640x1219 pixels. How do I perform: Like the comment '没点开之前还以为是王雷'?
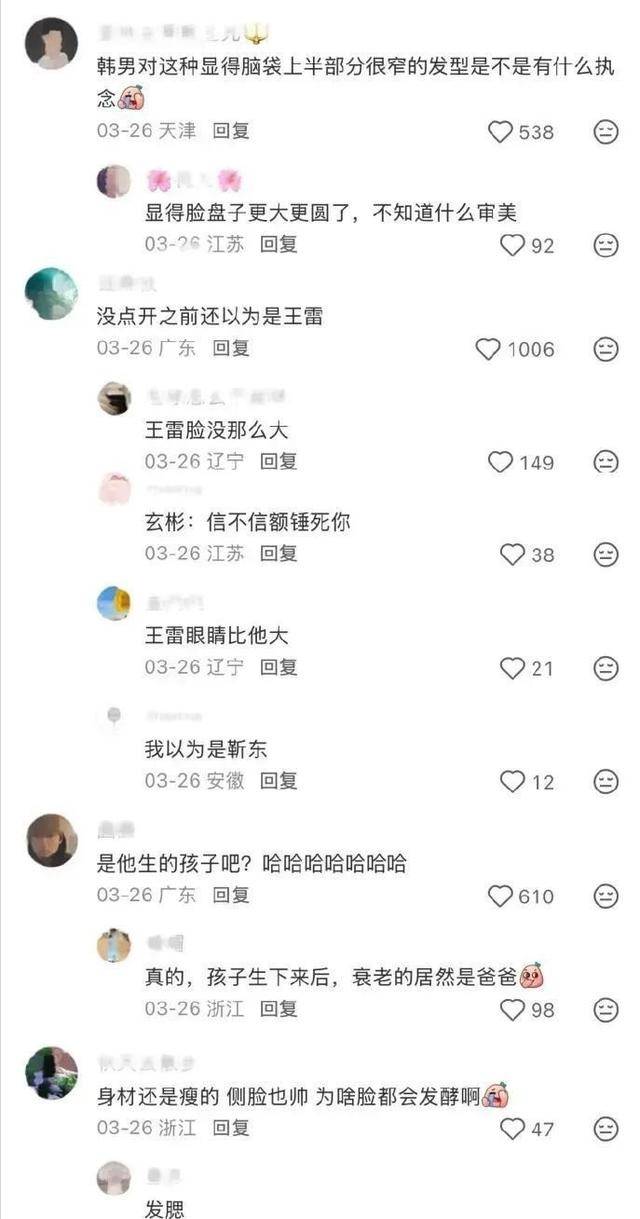pyautogui.click(x=488, y=349)
